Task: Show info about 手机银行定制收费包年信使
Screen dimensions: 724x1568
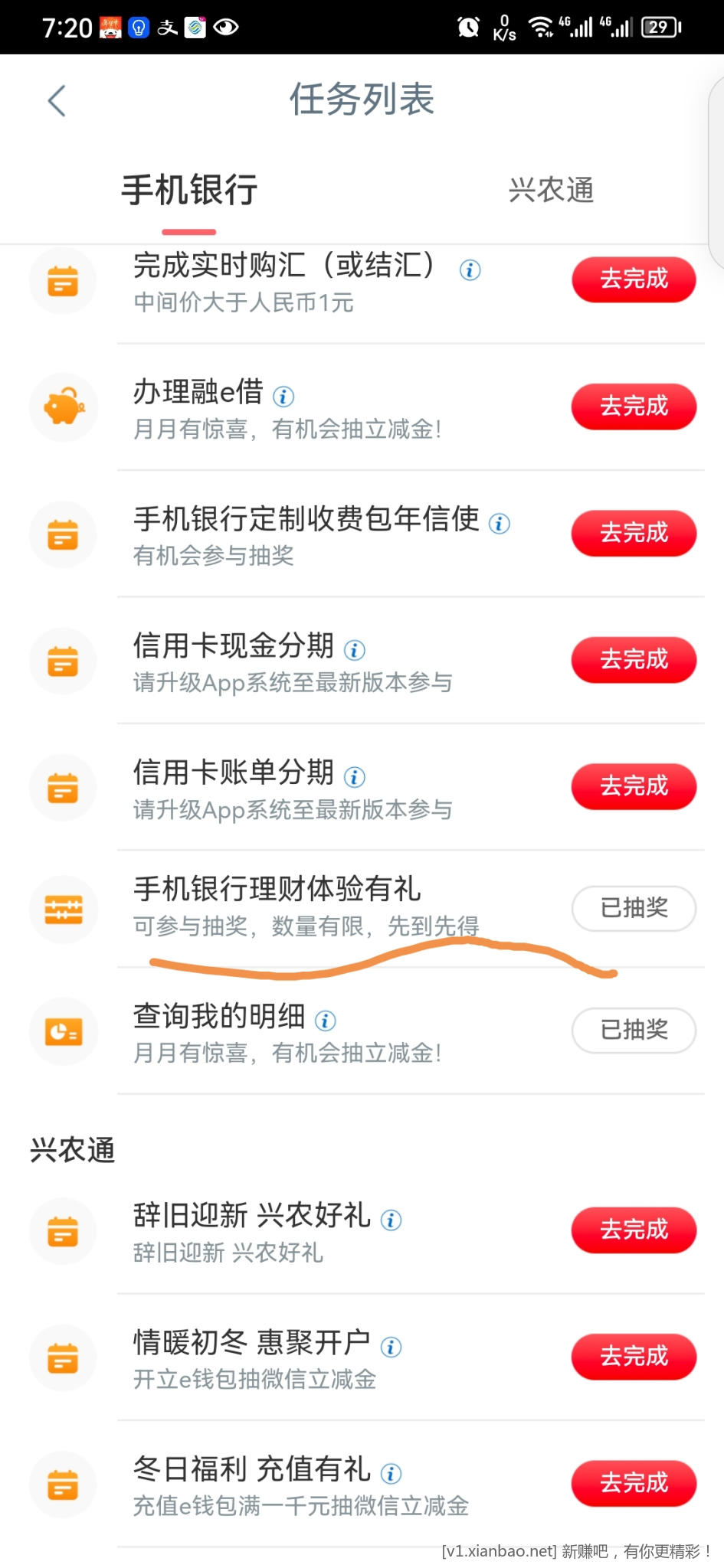Action: tap(500, 524)
